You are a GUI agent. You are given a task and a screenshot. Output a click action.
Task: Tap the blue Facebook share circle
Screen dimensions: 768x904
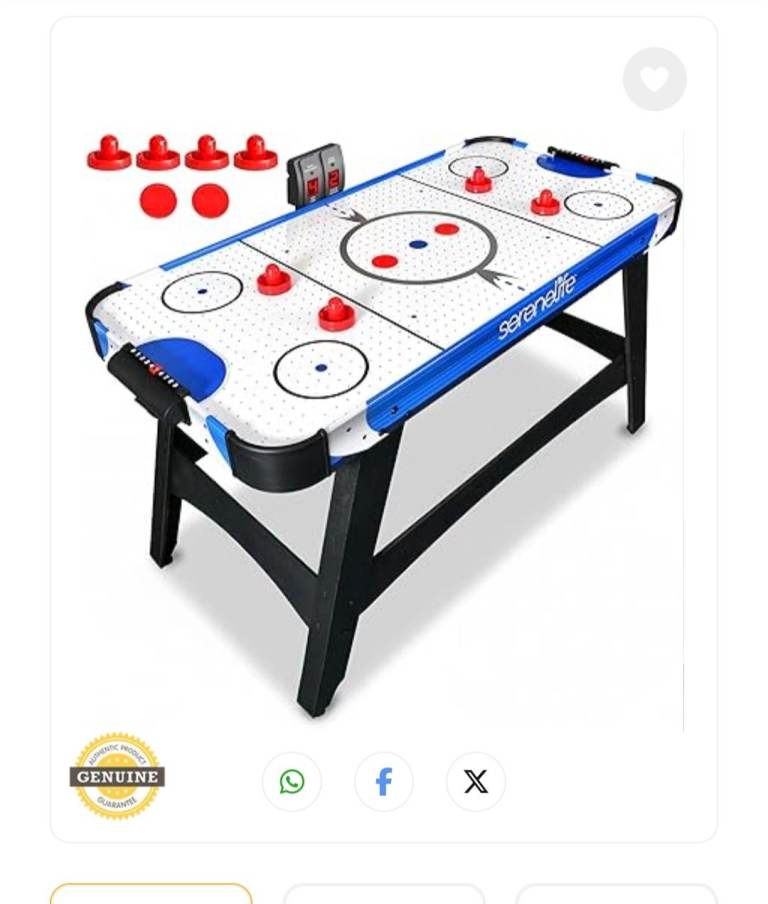384,782
